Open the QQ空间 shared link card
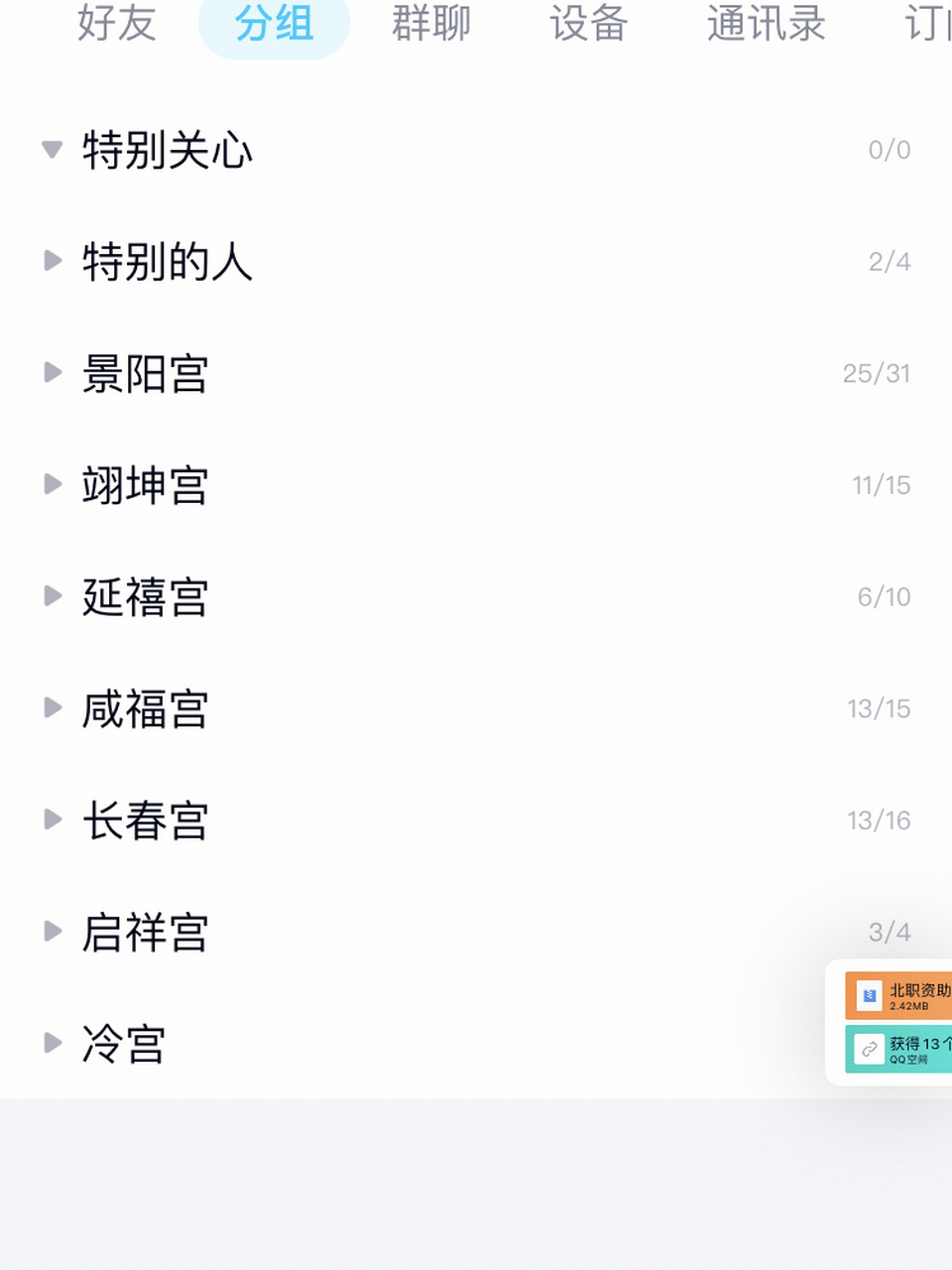This screenshot has height=1270, width=952. tap(902, 1049)
